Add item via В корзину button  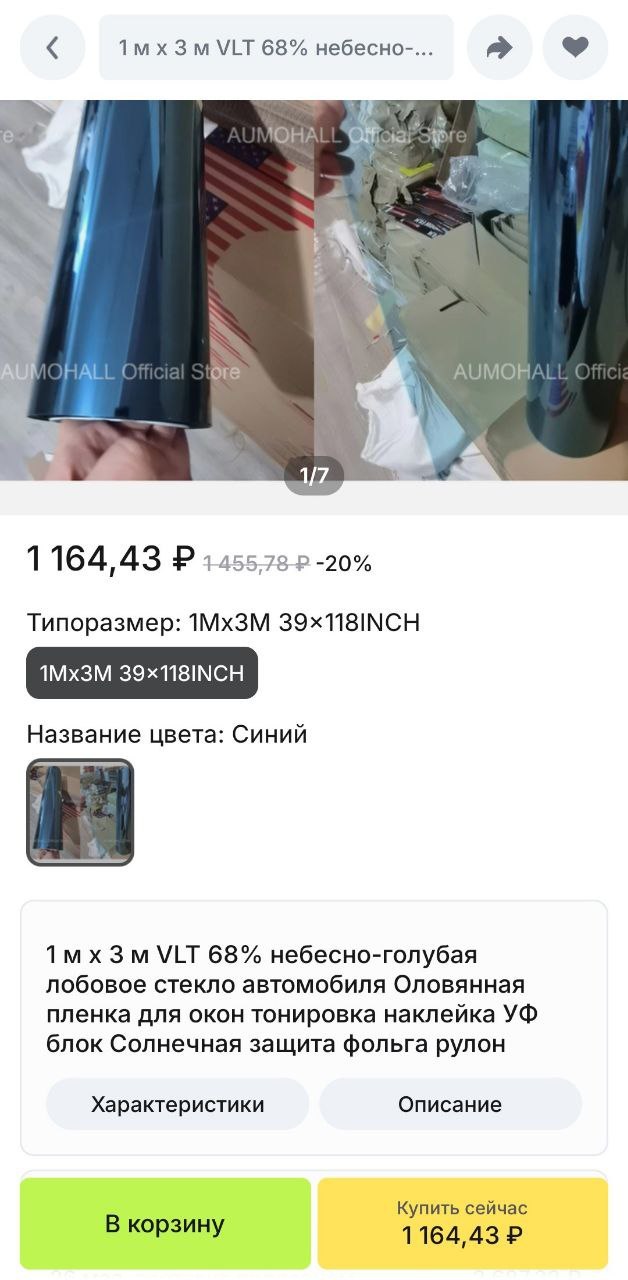click(165, 1224)
